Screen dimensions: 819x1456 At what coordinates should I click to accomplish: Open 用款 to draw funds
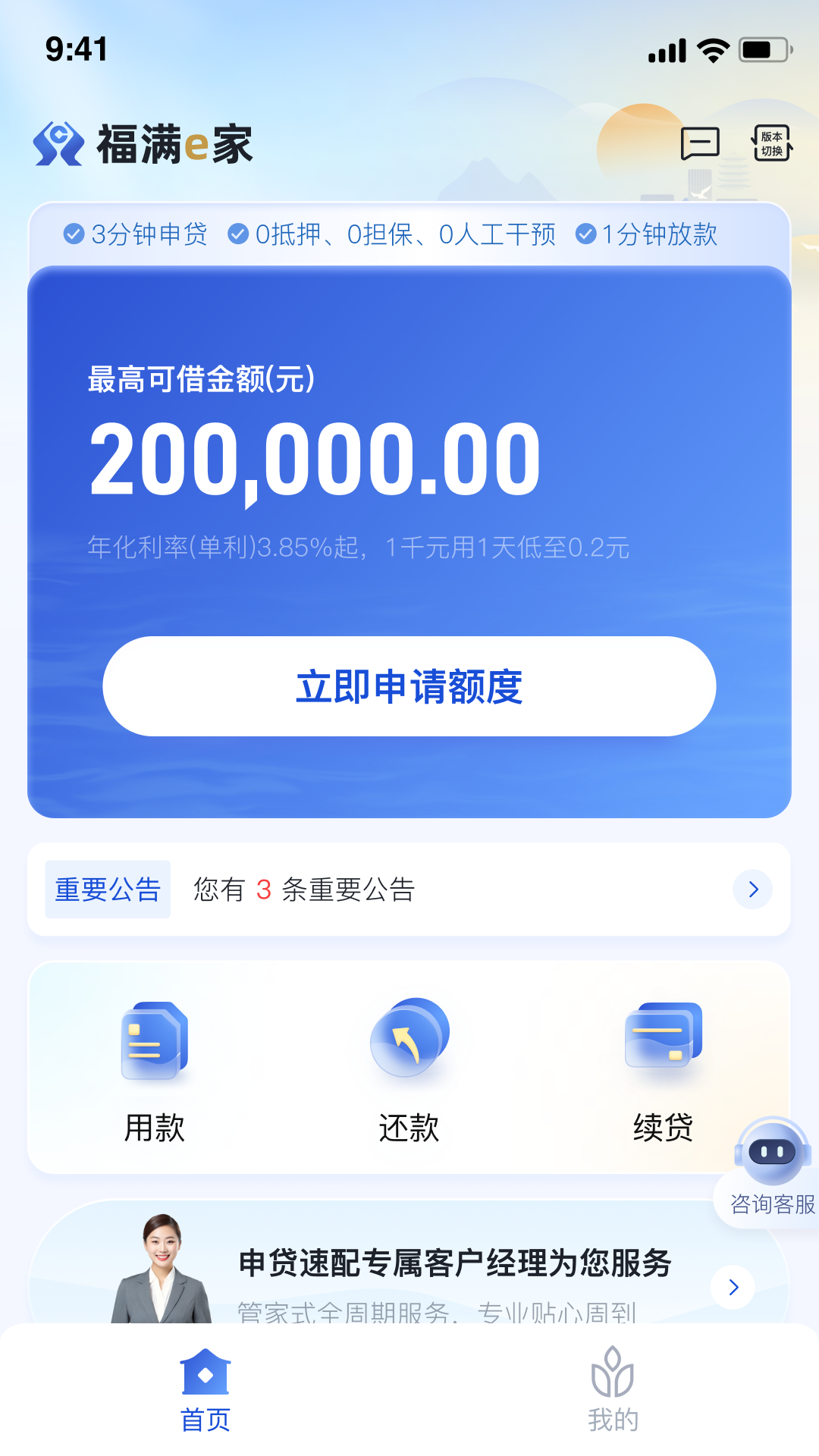click(155, 1069)
